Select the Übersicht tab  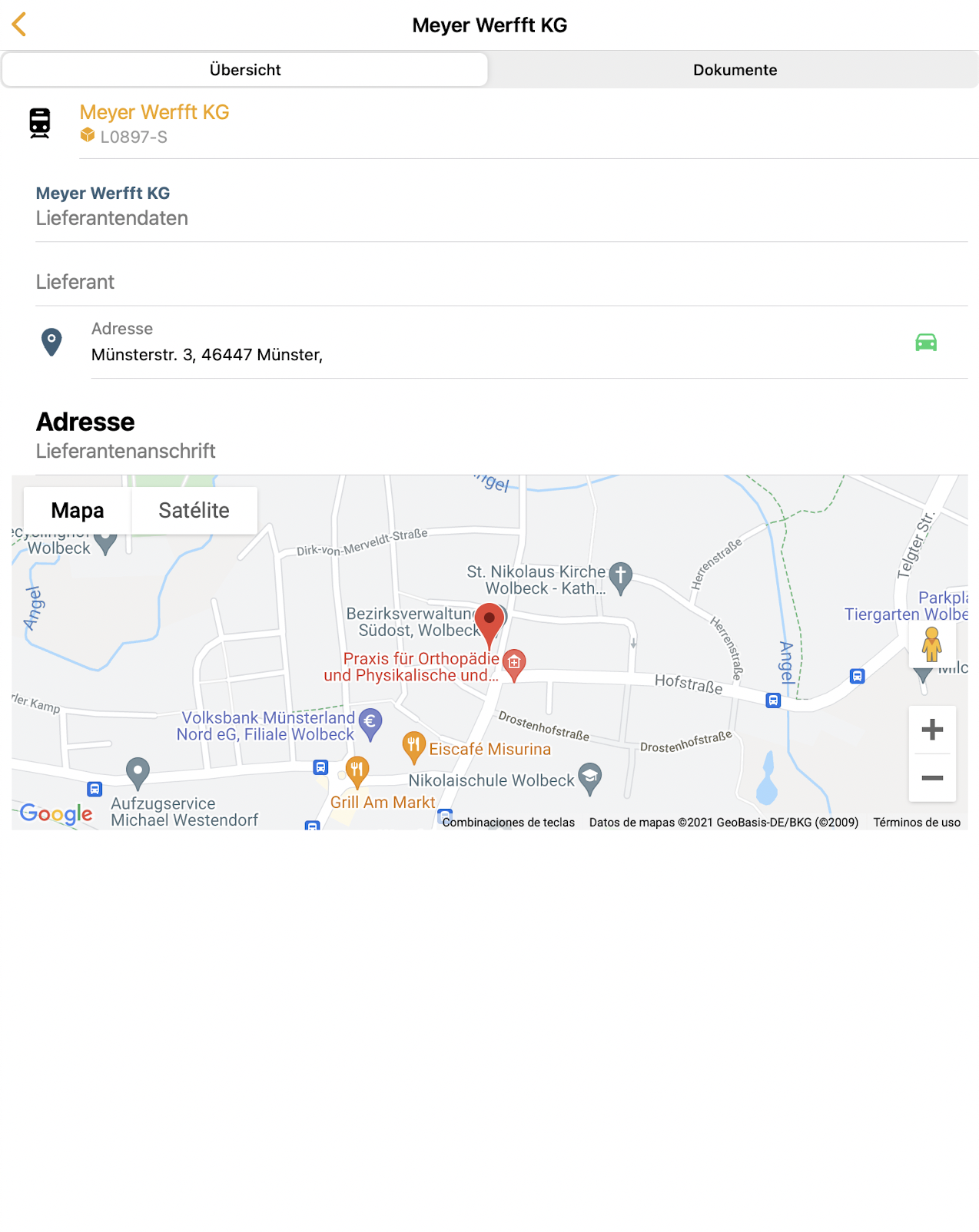pos(245,70)
